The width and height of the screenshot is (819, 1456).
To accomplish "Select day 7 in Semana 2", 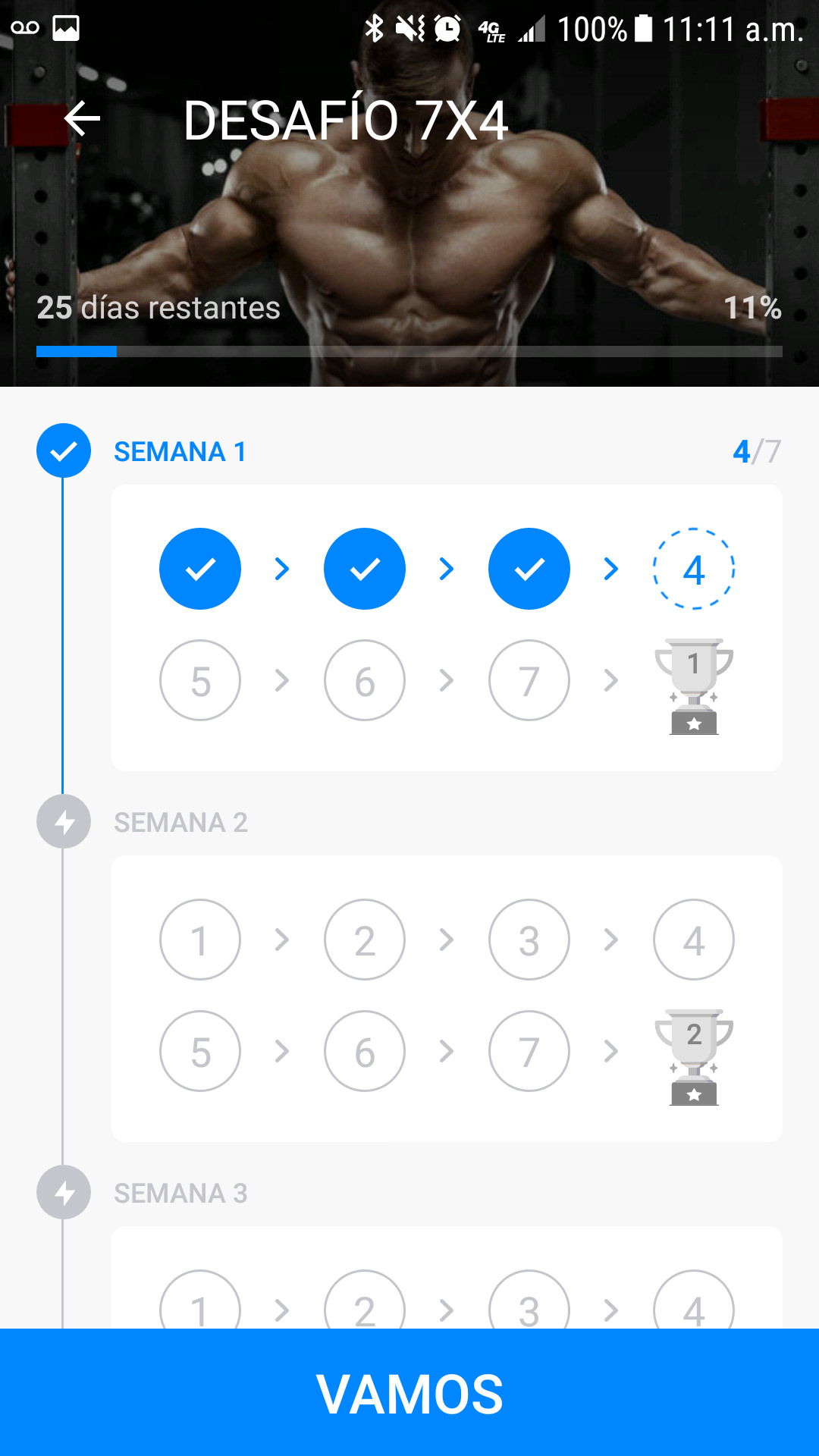I will tap(529, 1051).
